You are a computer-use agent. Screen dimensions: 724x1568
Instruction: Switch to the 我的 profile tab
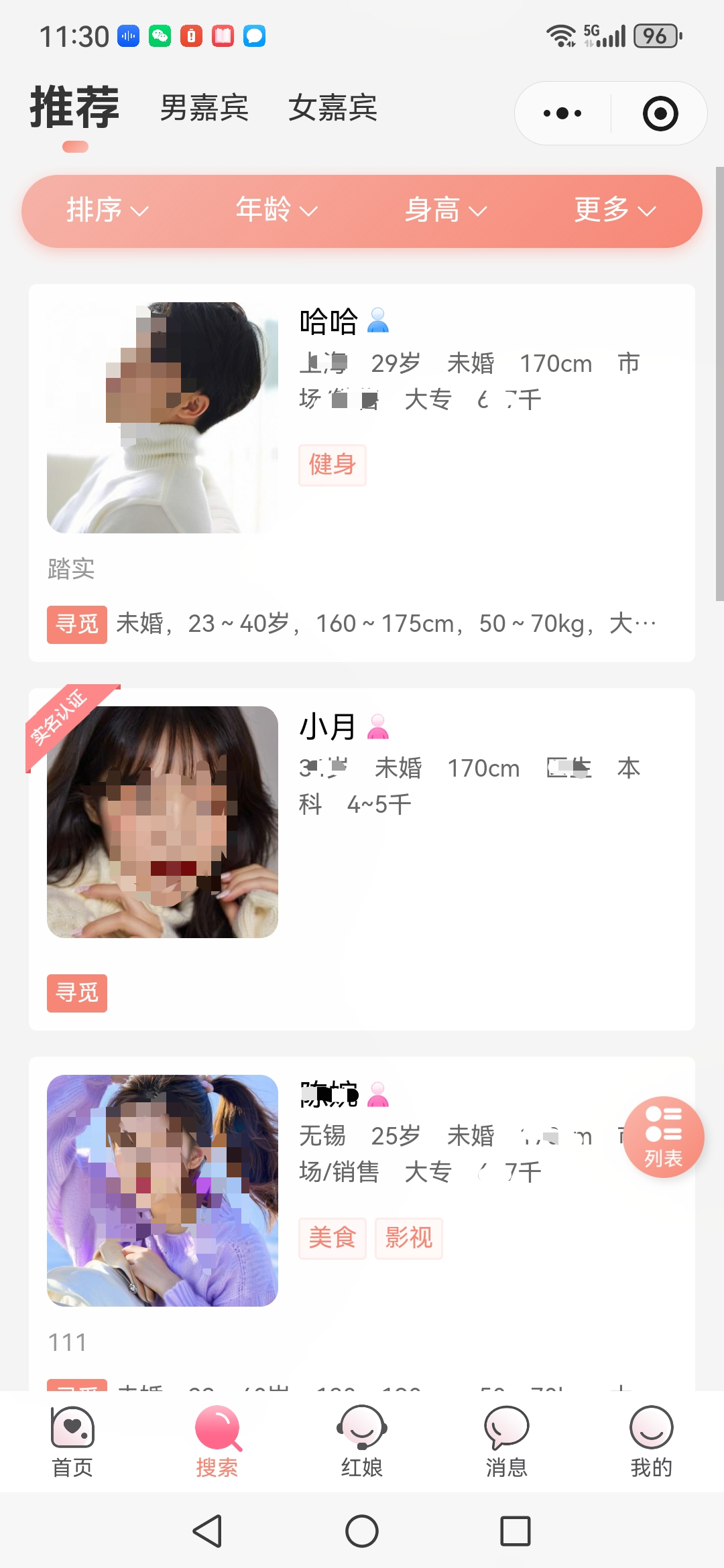651,1442
